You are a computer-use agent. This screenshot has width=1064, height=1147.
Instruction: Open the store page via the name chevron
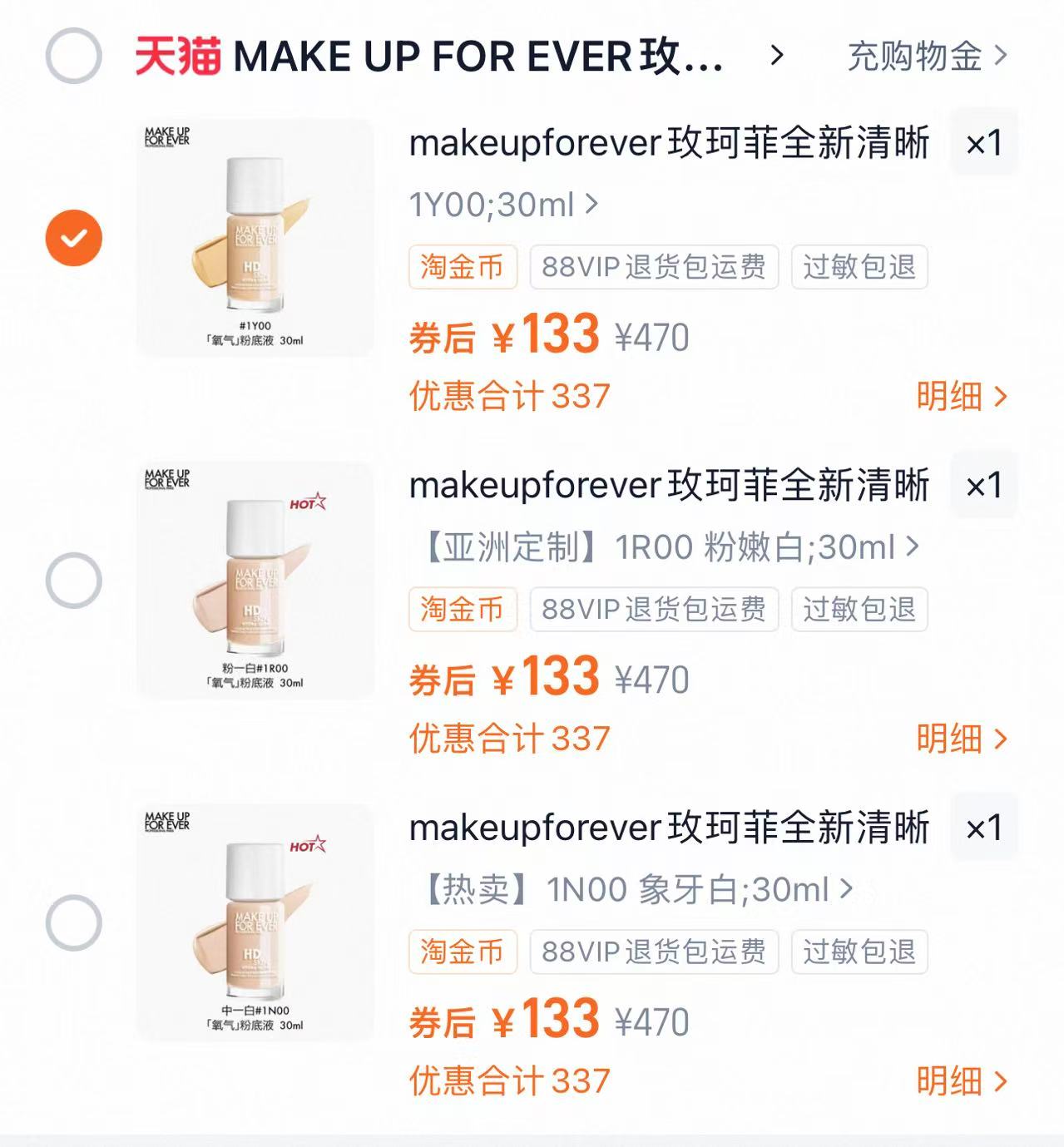[x=779, y=56]
